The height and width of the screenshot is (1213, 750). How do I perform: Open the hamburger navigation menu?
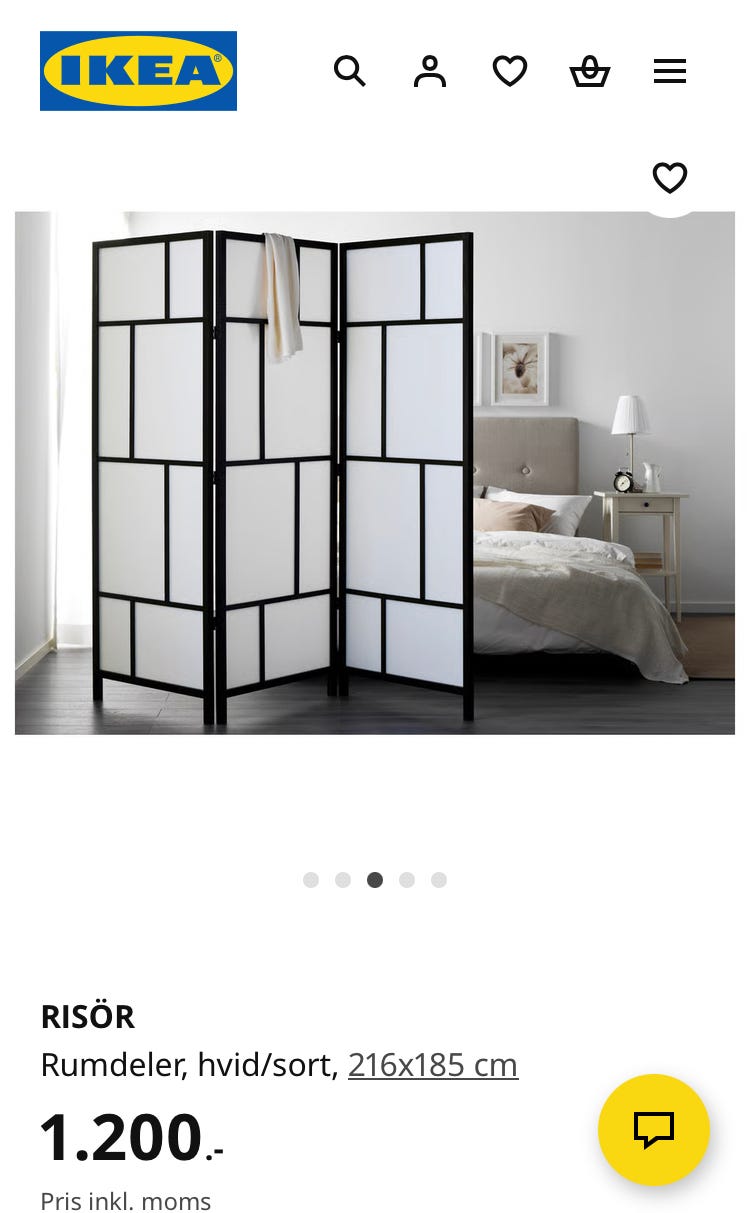[x=670, y=71]
